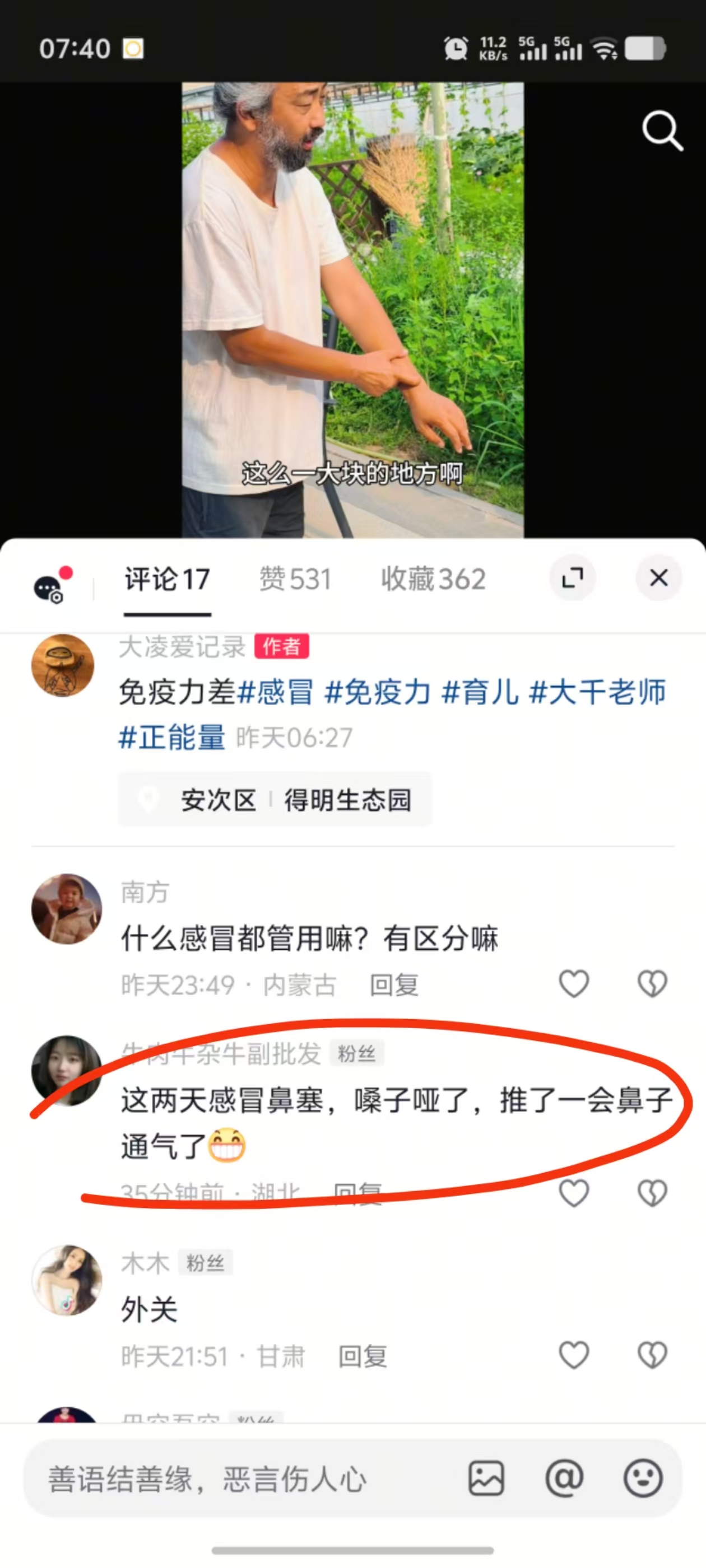
Task: Like the comment about 感冒鼻塞
Action: pos(574,1193)
